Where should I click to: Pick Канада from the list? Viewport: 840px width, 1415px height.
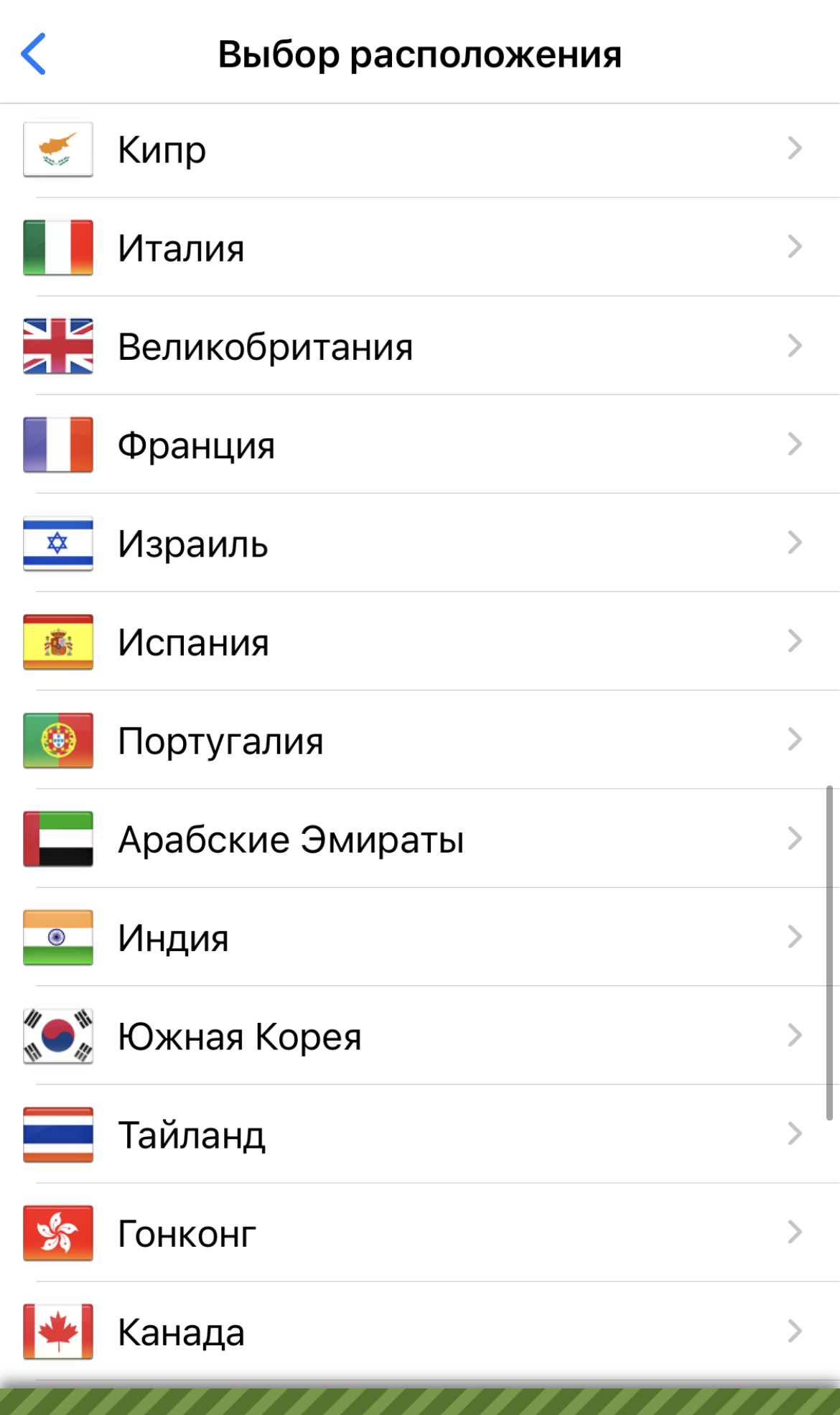pos(420,1331)
